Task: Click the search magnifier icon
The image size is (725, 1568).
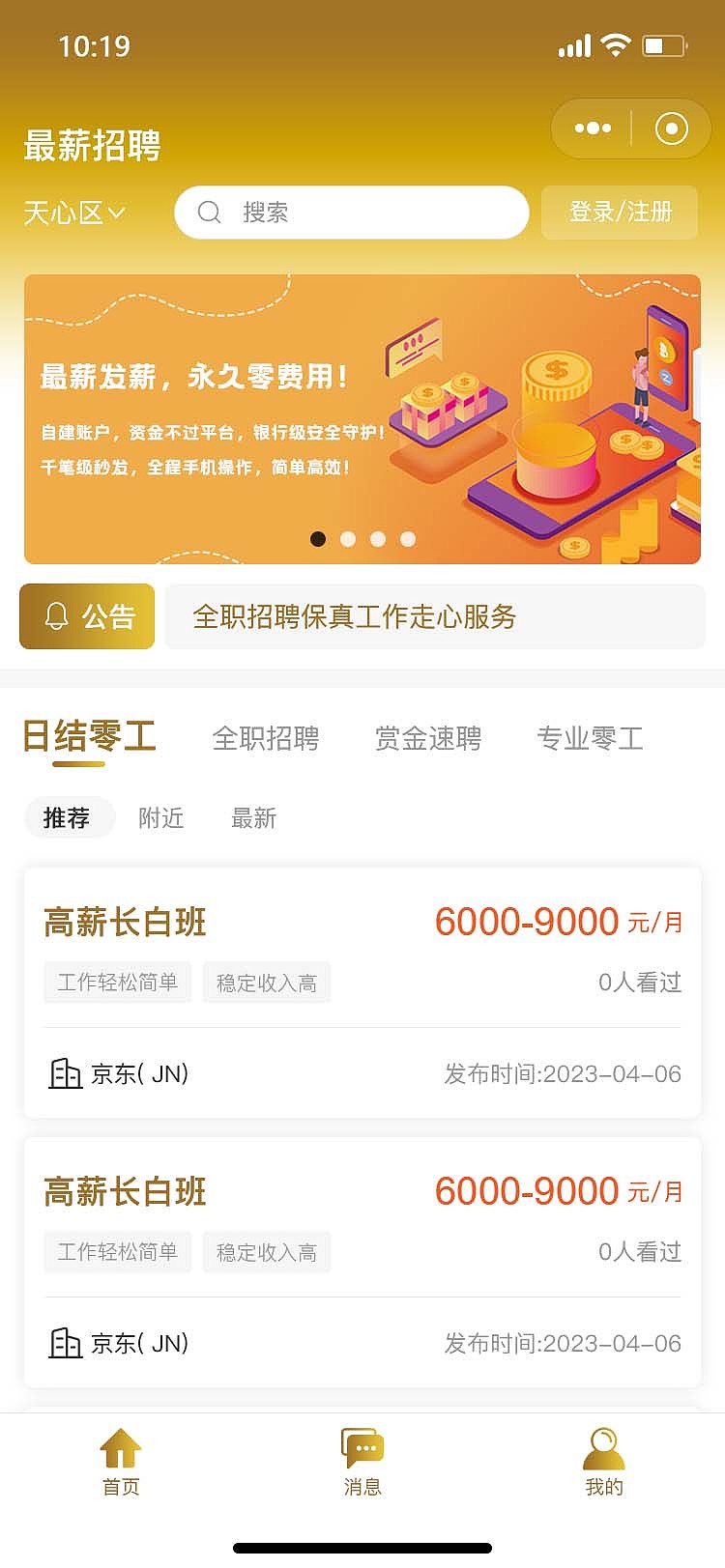Action: click(x=209, y=212)
